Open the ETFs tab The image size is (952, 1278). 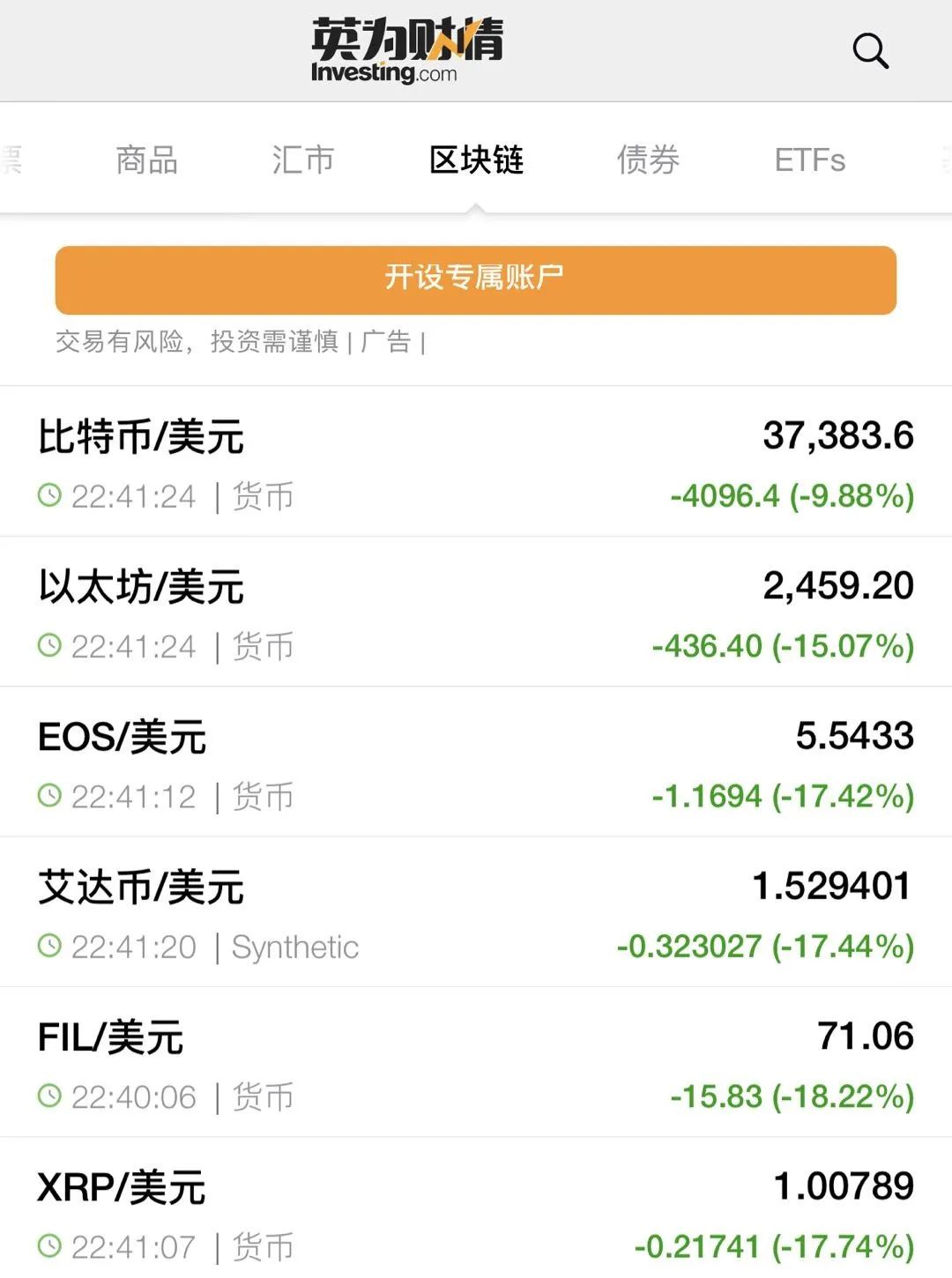(810, 160)
